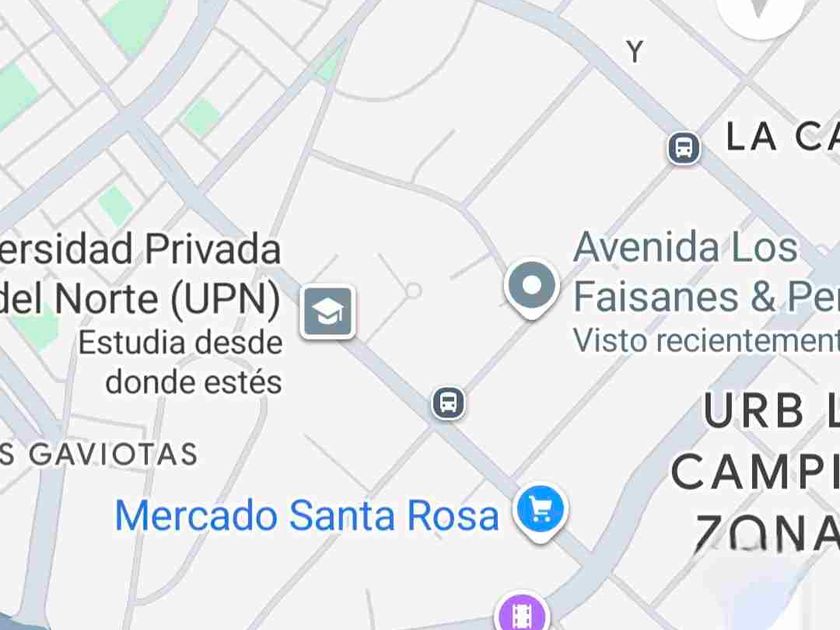Tap the bus stop beside the LA CA label
The height and width of the screenshot is (630, 840).
[684, 147]
